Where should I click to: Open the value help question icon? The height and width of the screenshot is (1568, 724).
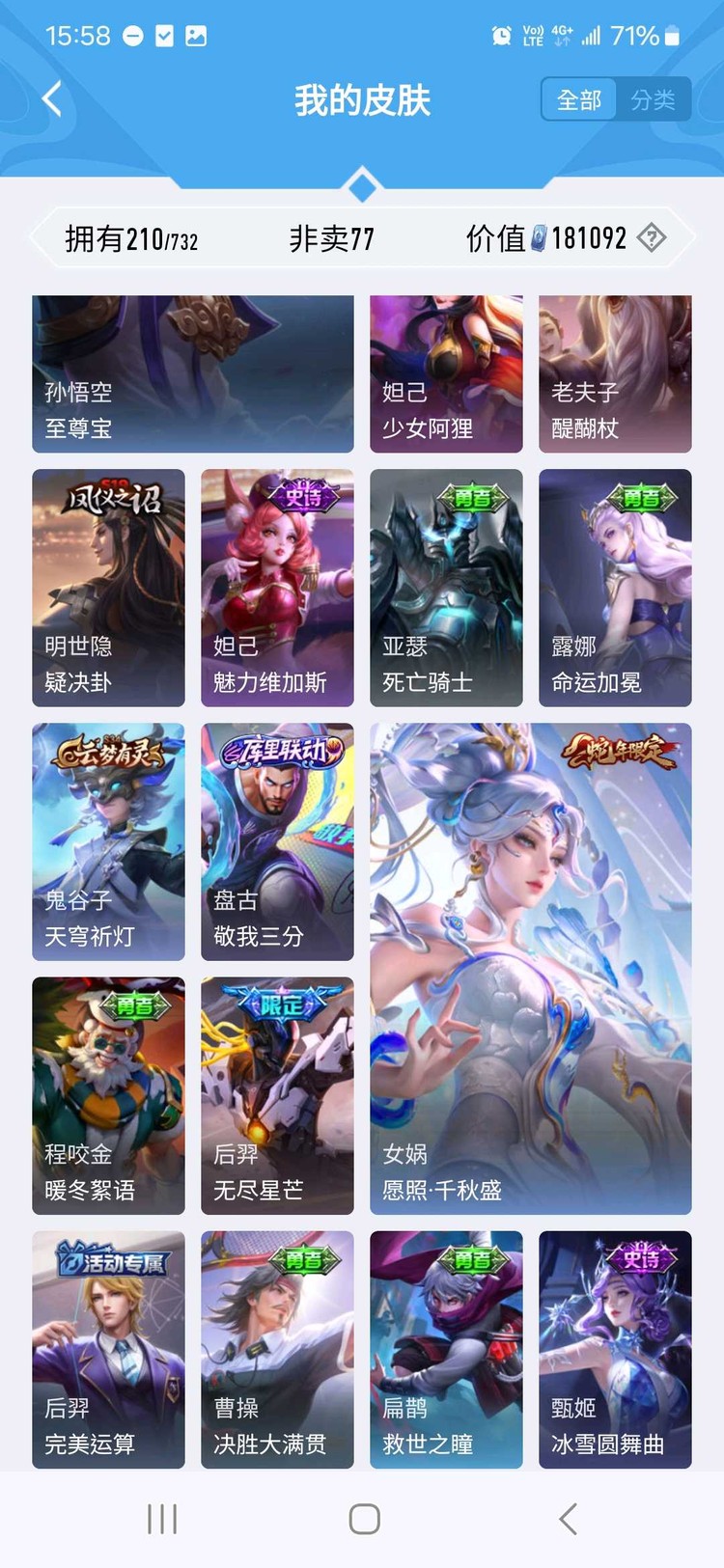(653, 237)
